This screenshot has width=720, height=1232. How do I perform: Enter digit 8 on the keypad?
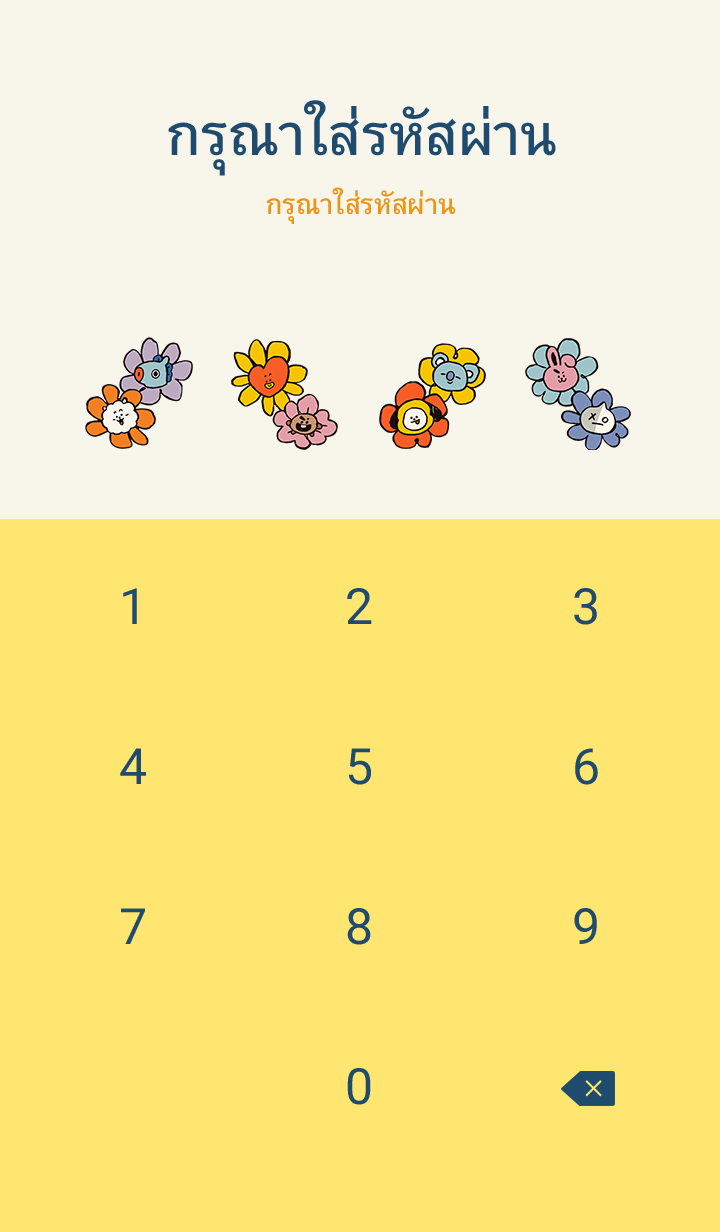coord(359,927)
